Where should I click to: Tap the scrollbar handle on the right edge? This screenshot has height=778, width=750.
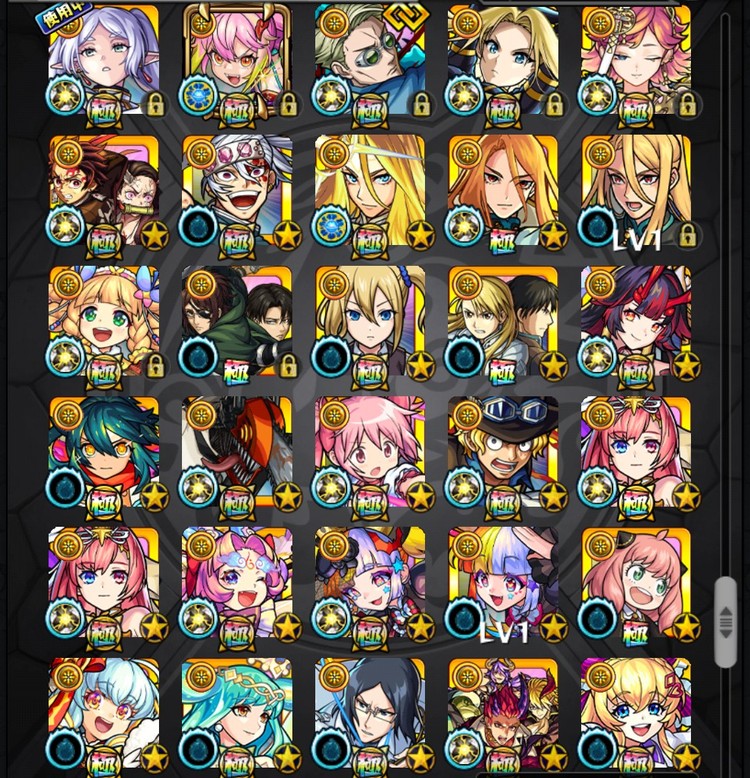pyautogui.click(x=727, y=608)
